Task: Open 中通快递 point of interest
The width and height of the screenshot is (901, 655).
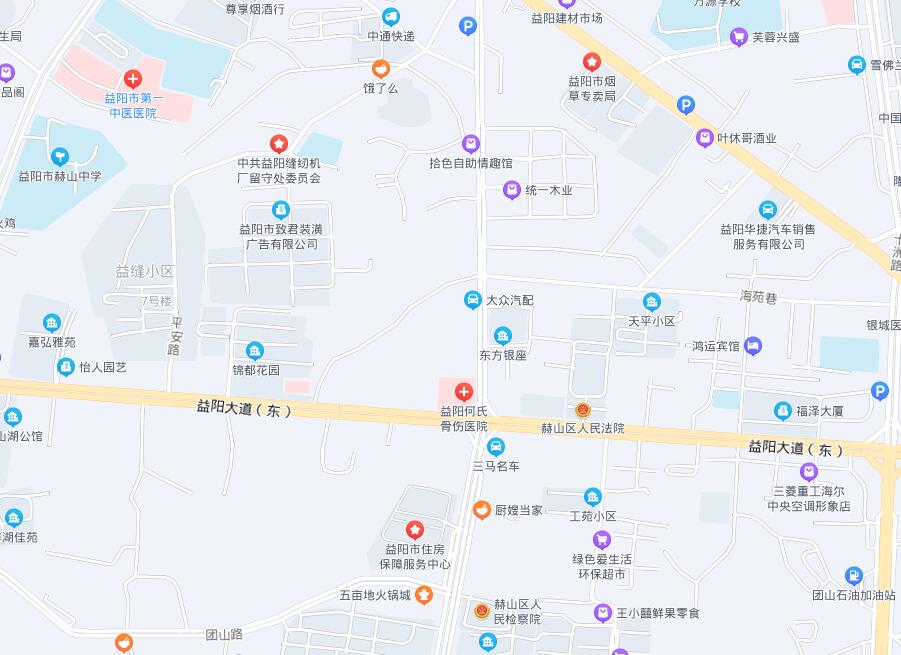Action: click(391, 17)
